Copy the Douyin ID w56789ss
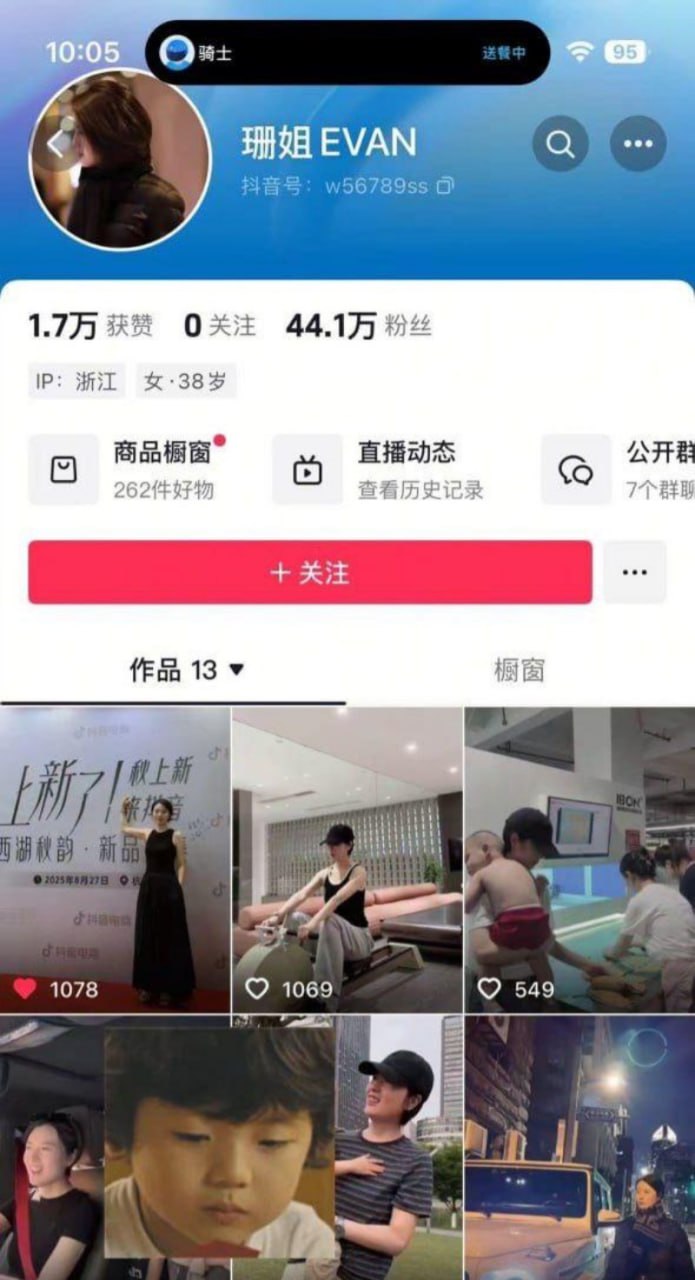This screenshot has width=695, height=1280. (x=446, y=186)
